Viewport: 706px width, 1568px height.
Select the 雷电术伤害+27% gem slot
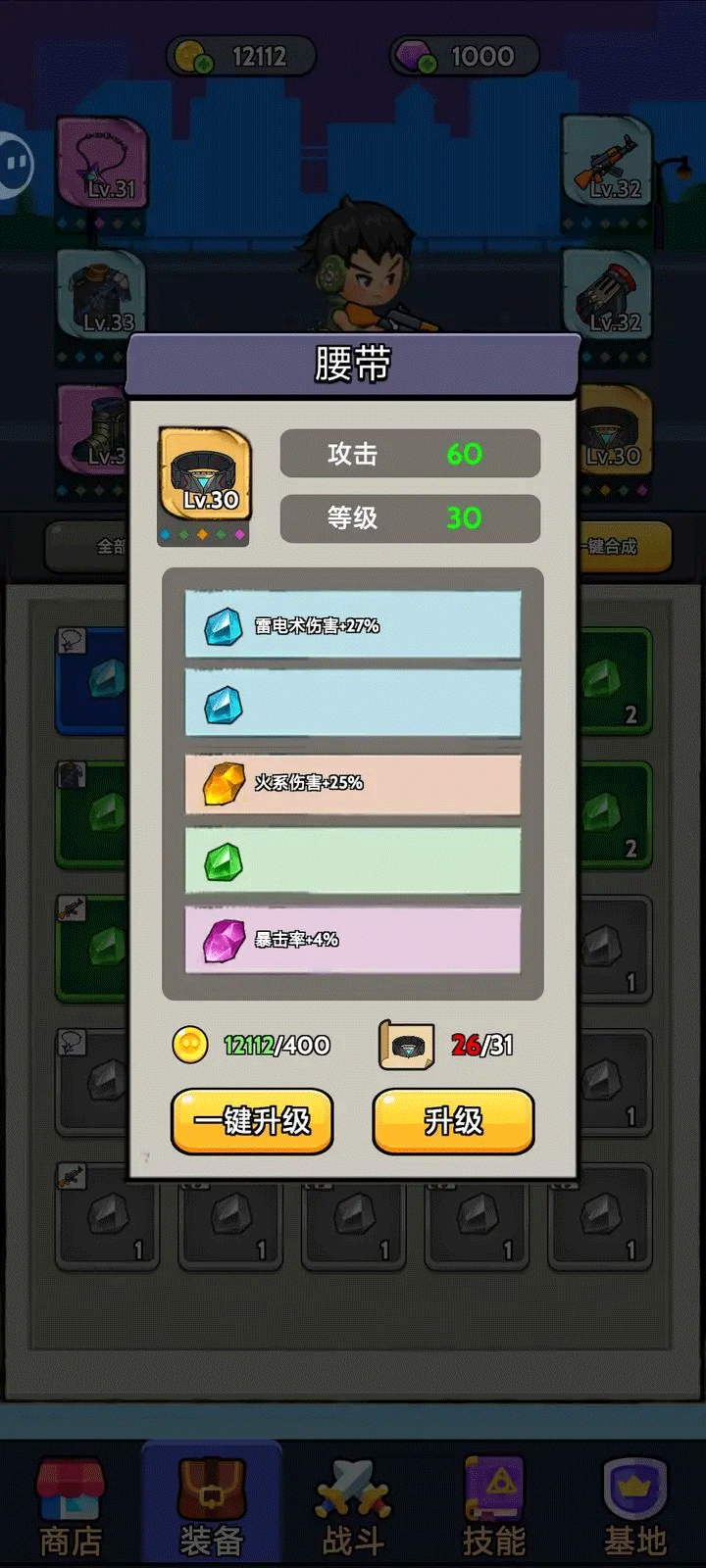tap(353, 625)
